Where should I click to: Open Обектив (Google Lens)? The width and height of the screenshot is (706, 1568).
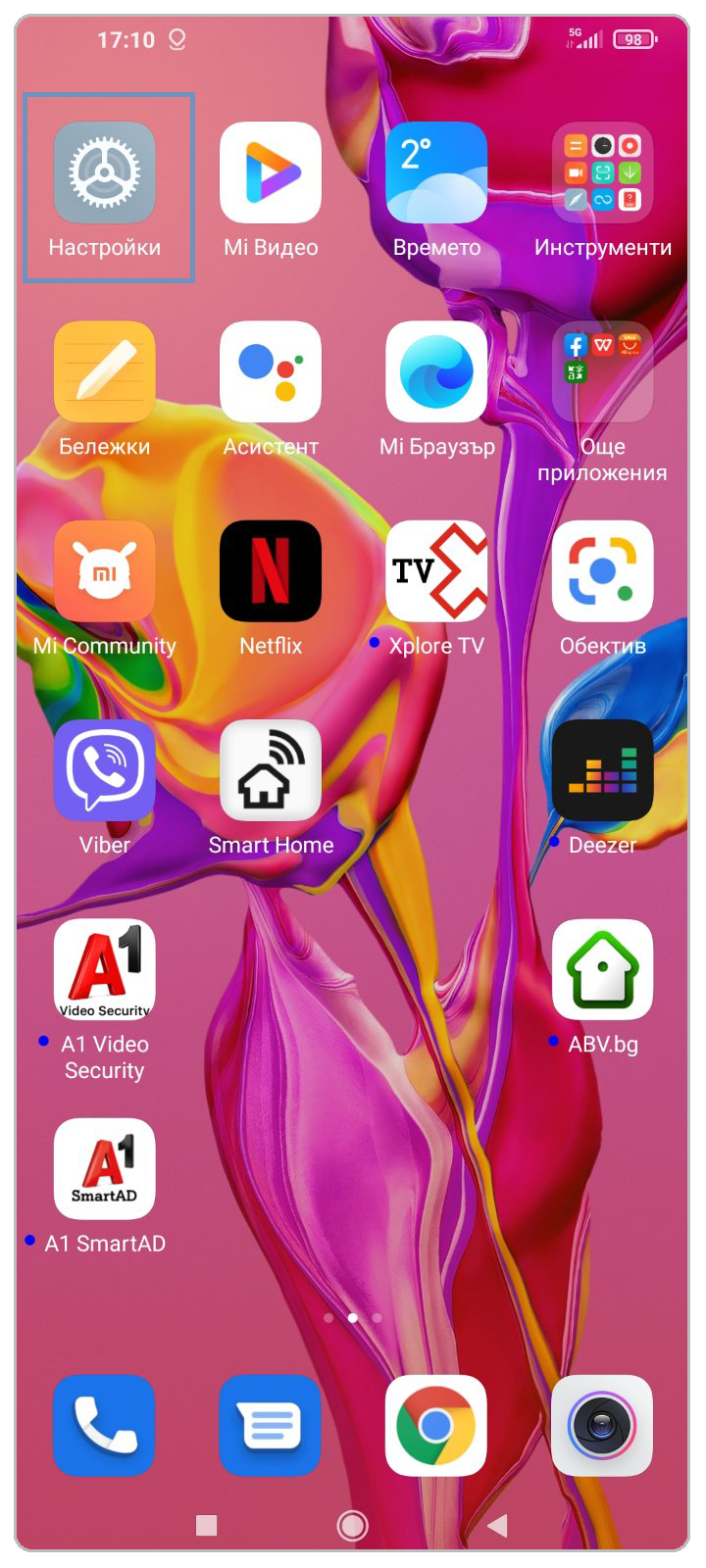pos(602,571)
